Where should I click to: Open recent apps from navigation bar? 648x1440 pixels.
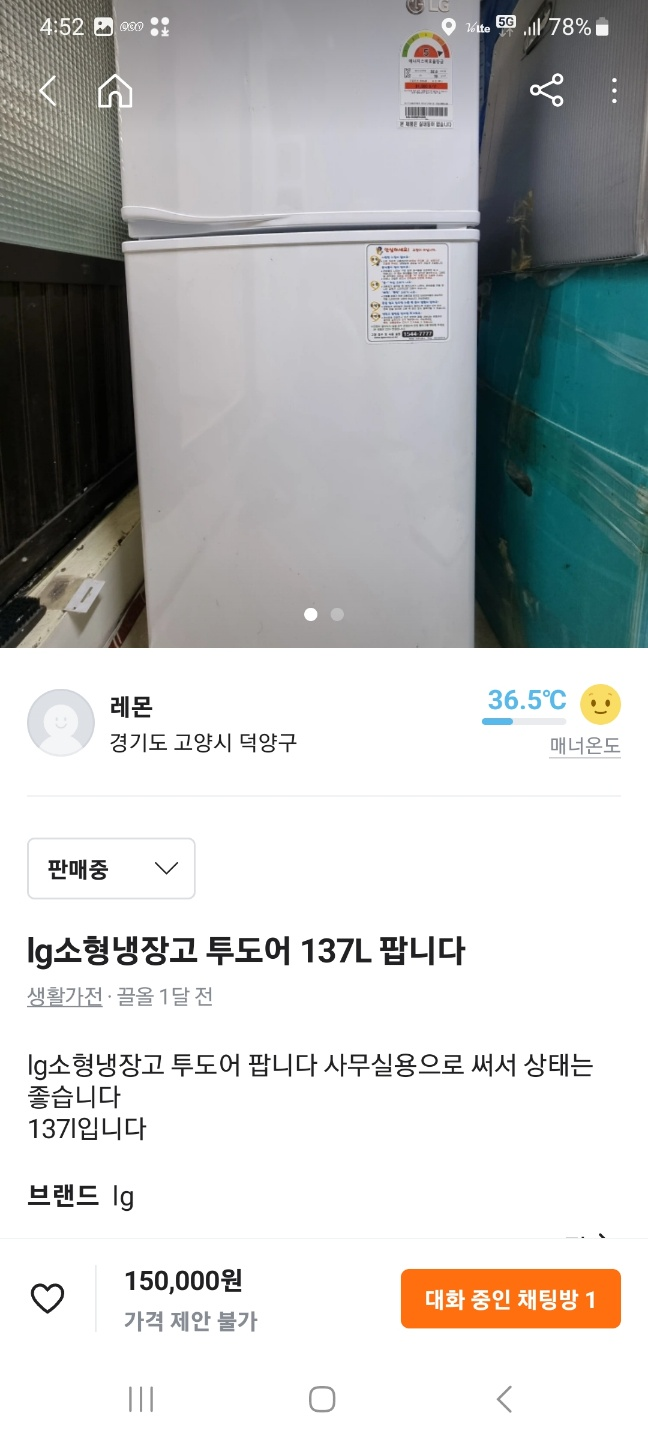(x=141, y=1399)
